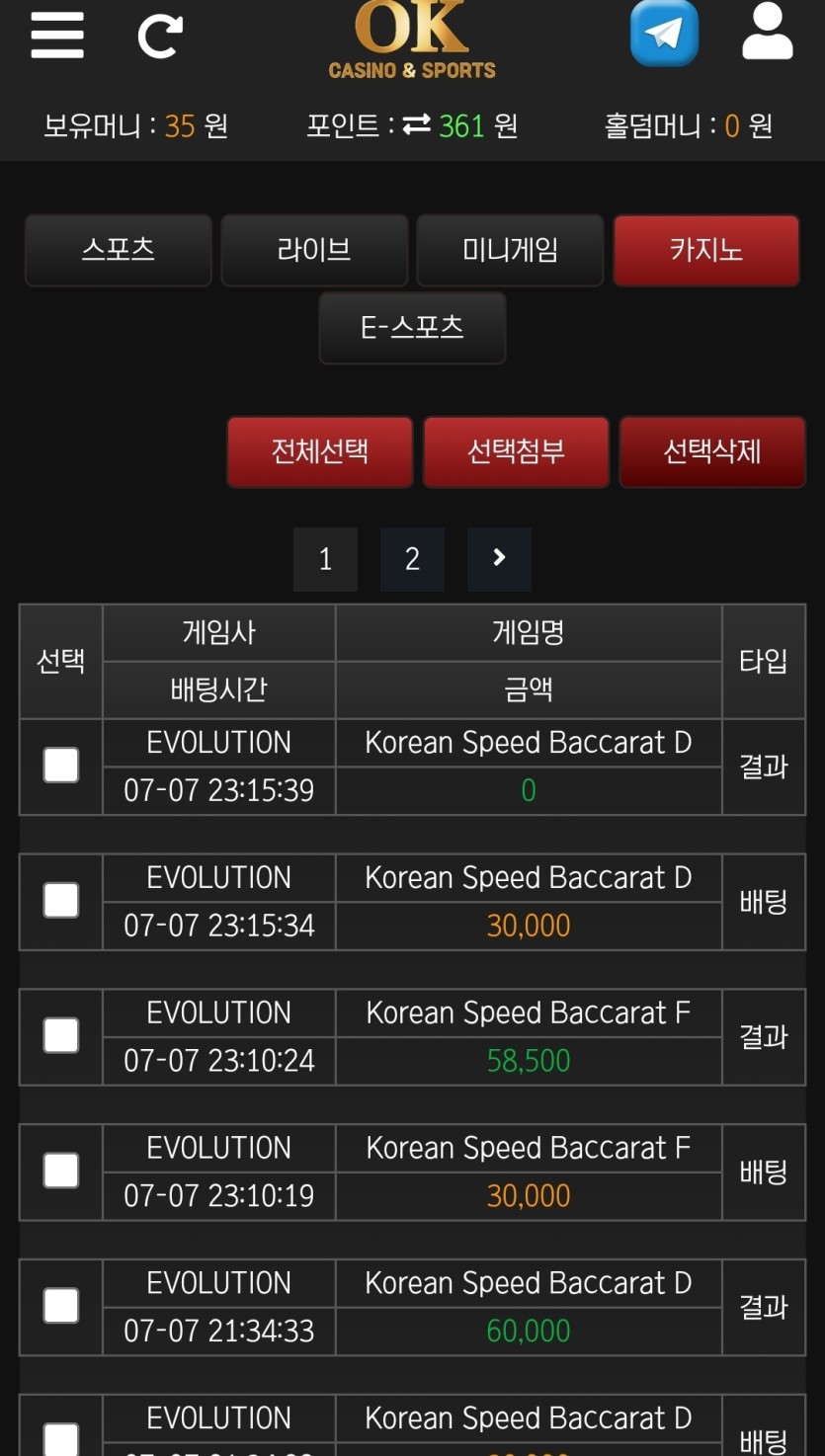This screenshot has width=825, height=1456.
Task: Tap the 전체선택 button
Action: coord(320,451)
